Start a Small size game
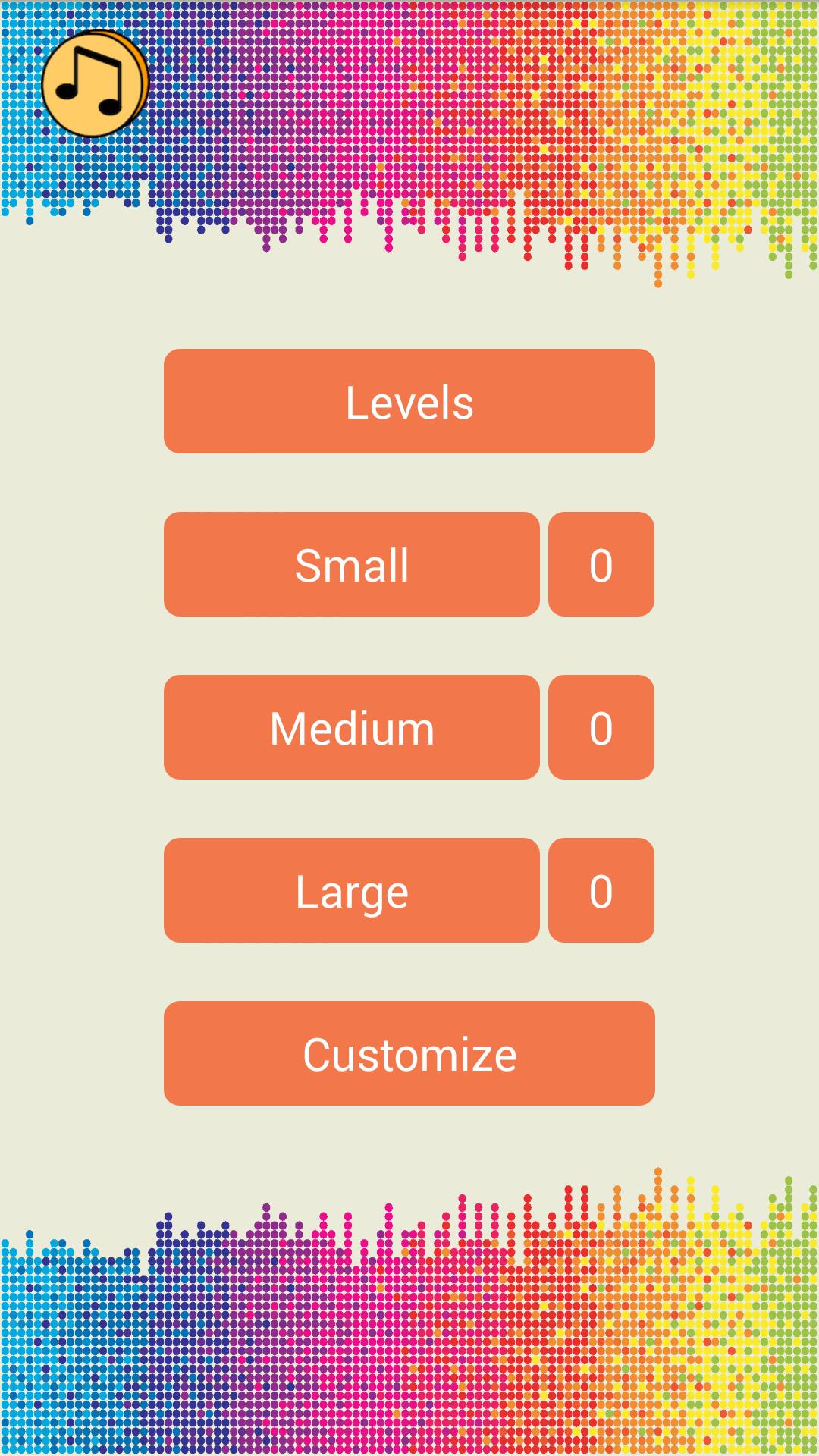819x1456 pixels. [352, 564]
